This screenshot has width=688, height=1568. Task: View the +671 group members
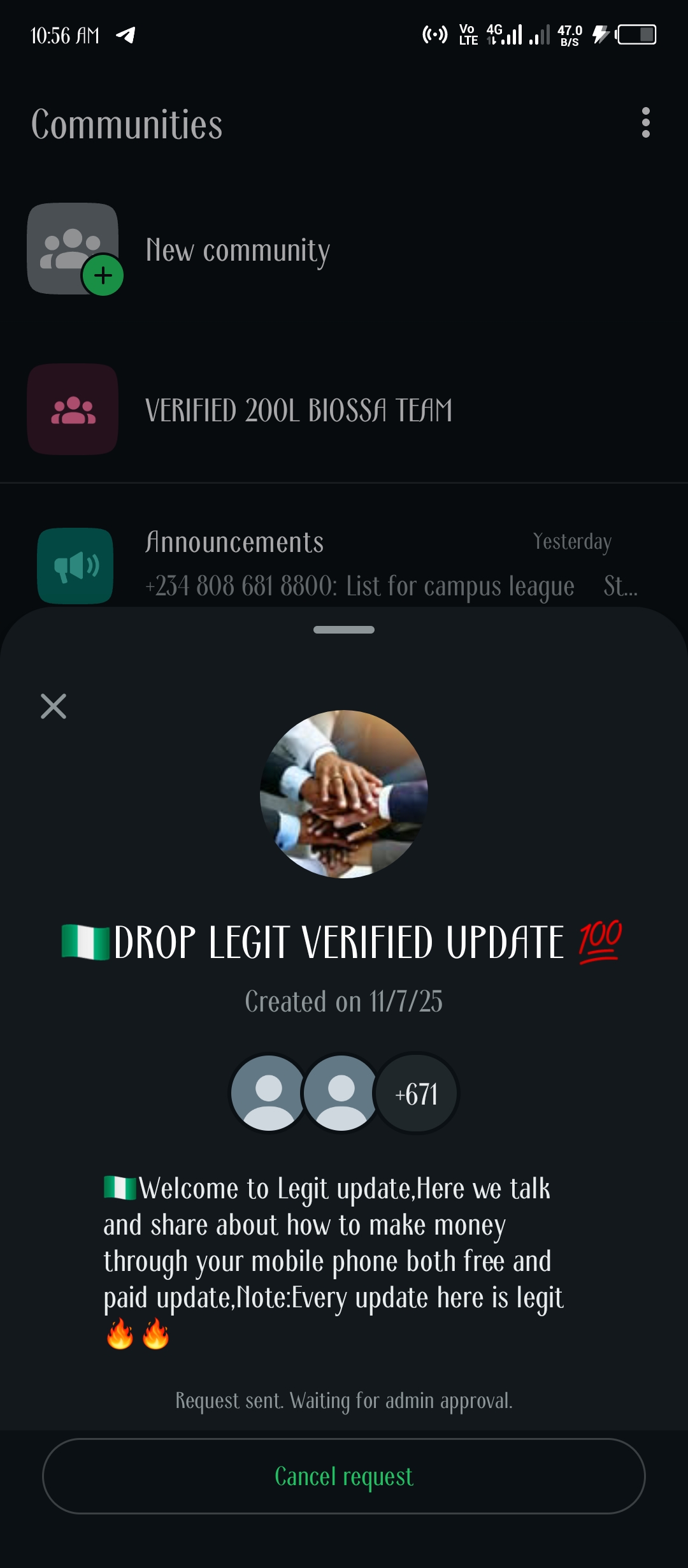(x=417, y=1094)
